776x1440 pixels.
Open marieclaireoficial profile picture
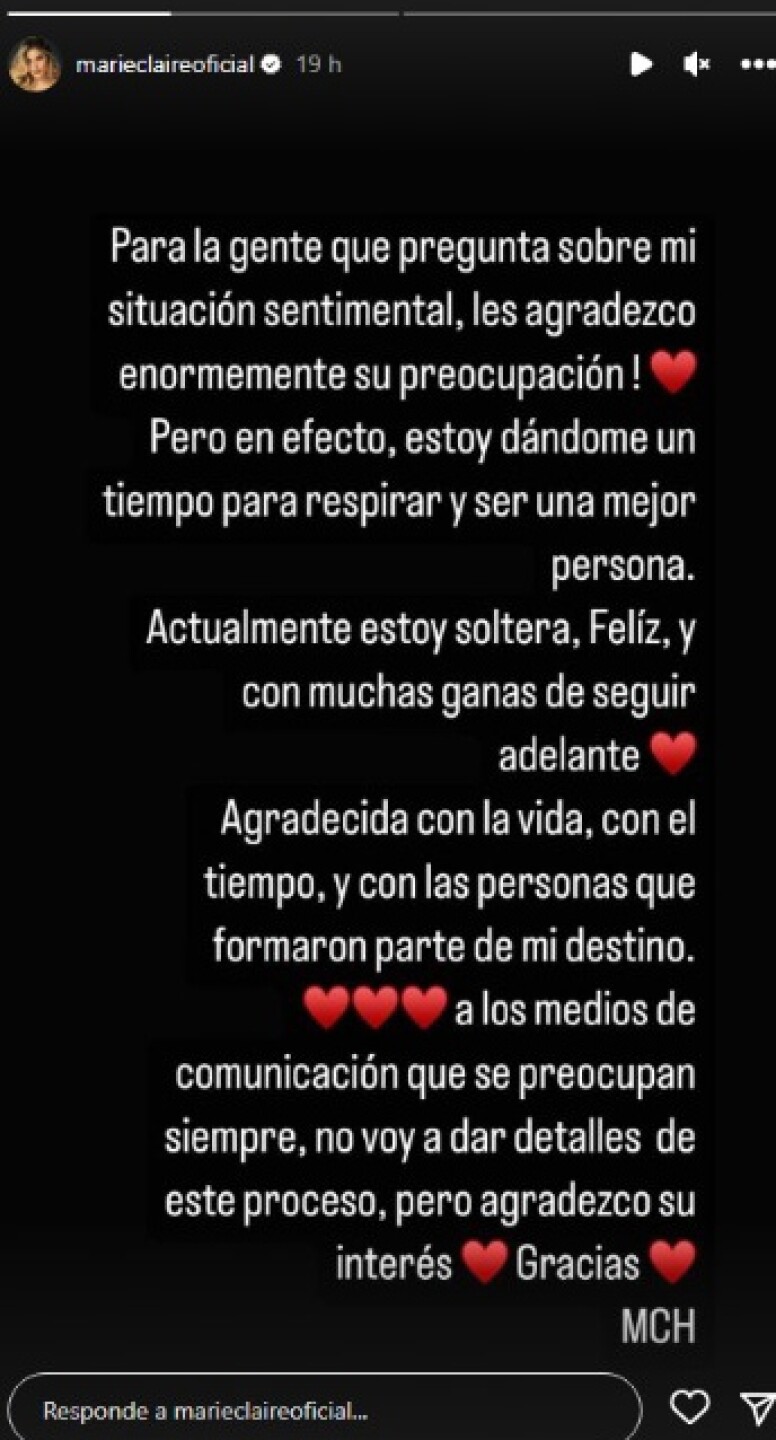click(x=34, y=65)
